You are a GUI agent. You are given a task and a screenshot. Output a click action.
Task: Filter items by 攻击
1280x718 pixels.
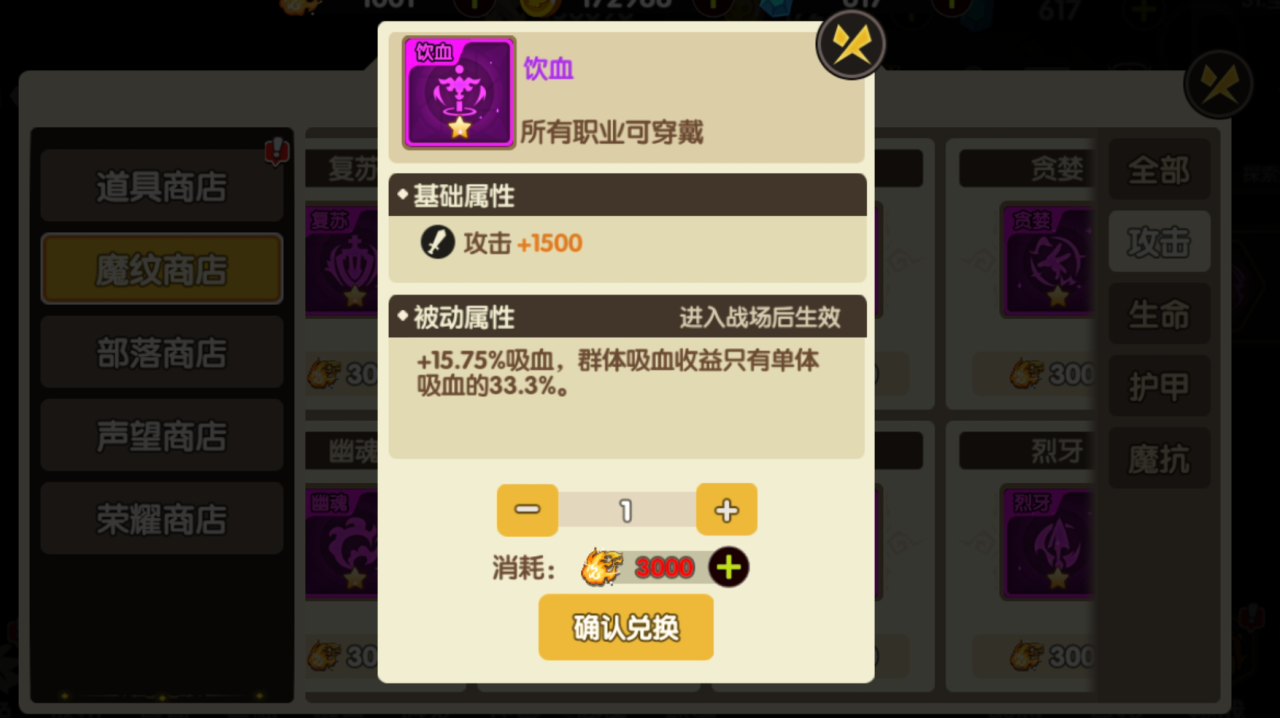(1158, 242)
